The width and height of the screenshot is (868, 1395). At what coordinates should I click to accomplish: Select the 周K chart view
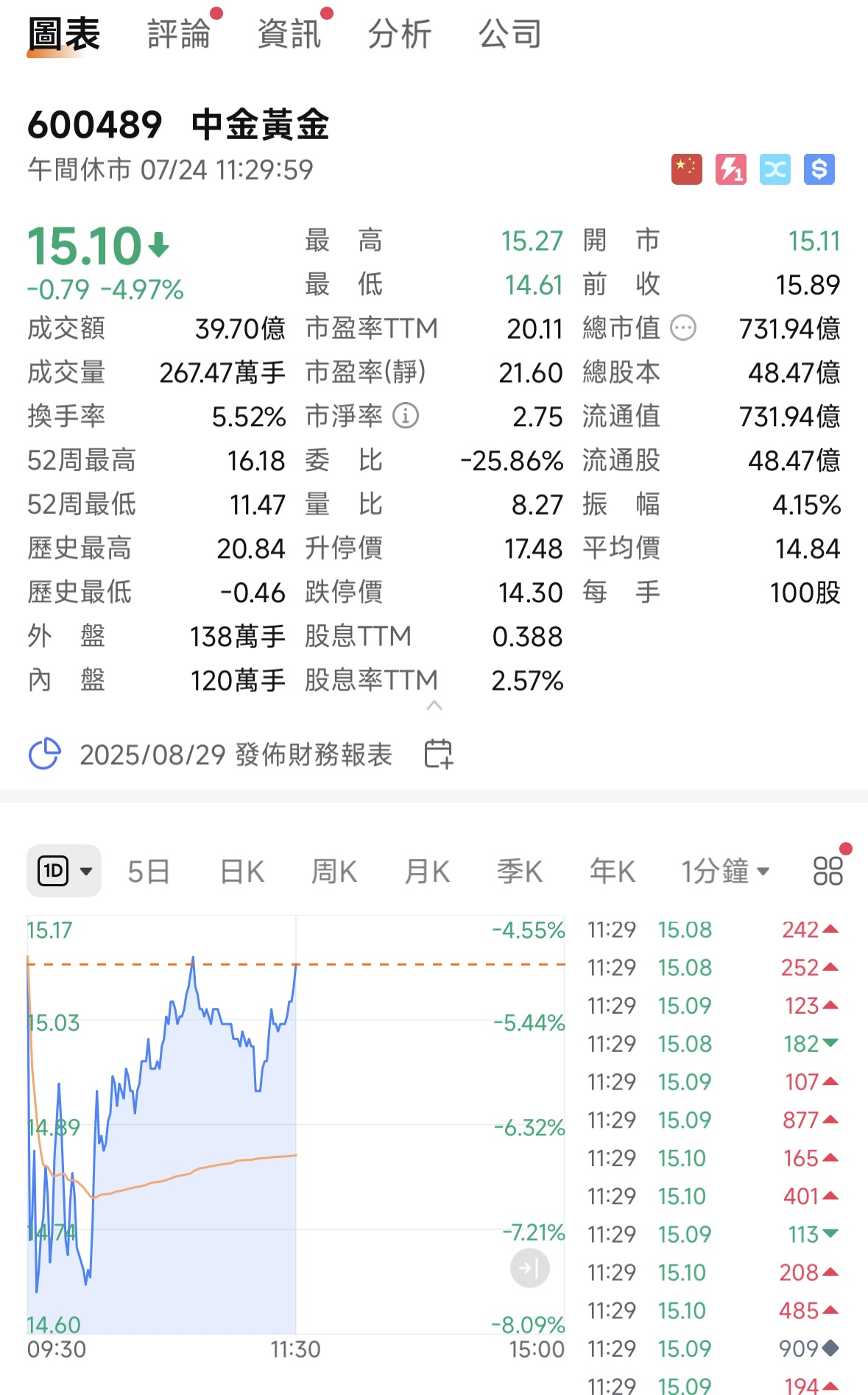pos(334,872)
